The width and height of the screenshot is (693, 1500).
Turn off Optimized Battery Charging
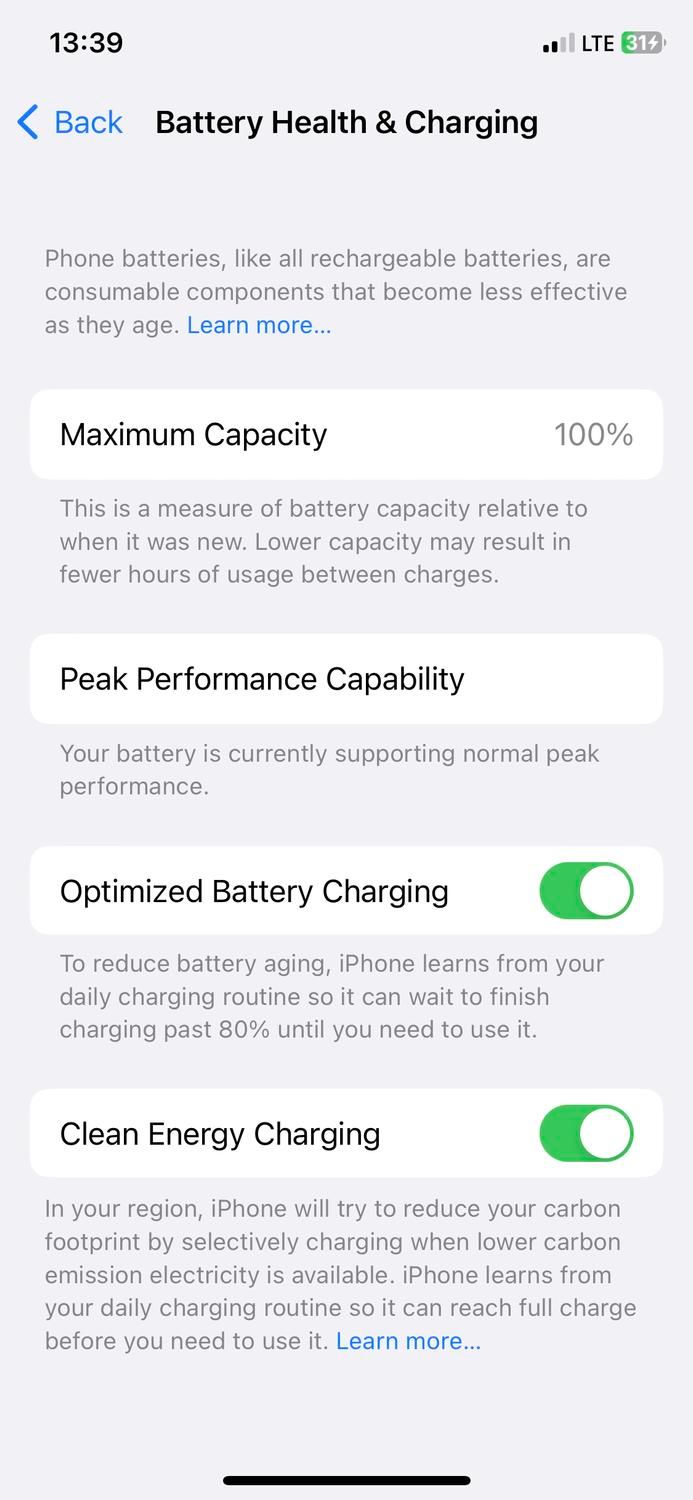click(x=586, y=891)
